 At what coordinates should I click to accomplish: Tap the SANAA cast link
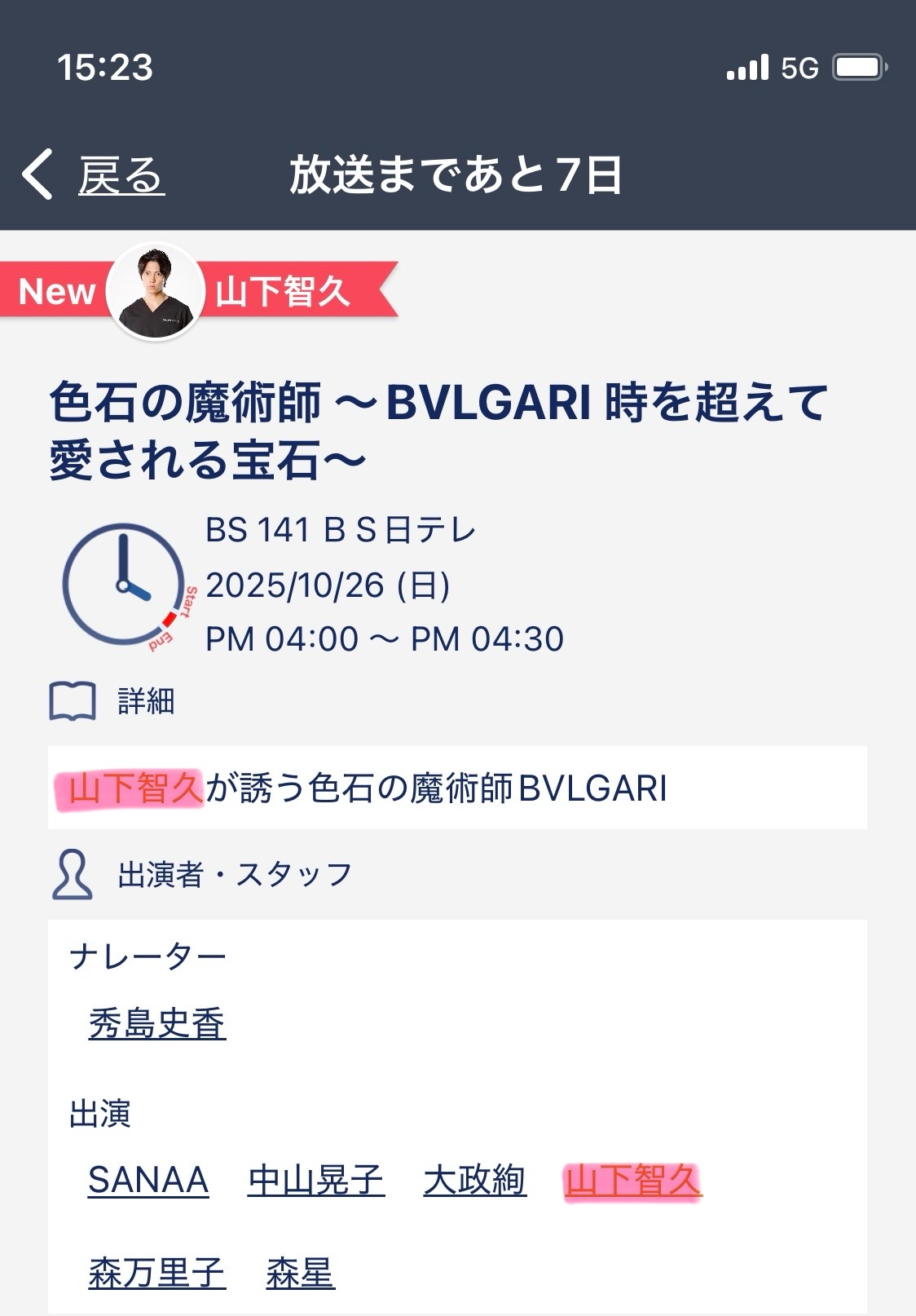(148, 1180)
